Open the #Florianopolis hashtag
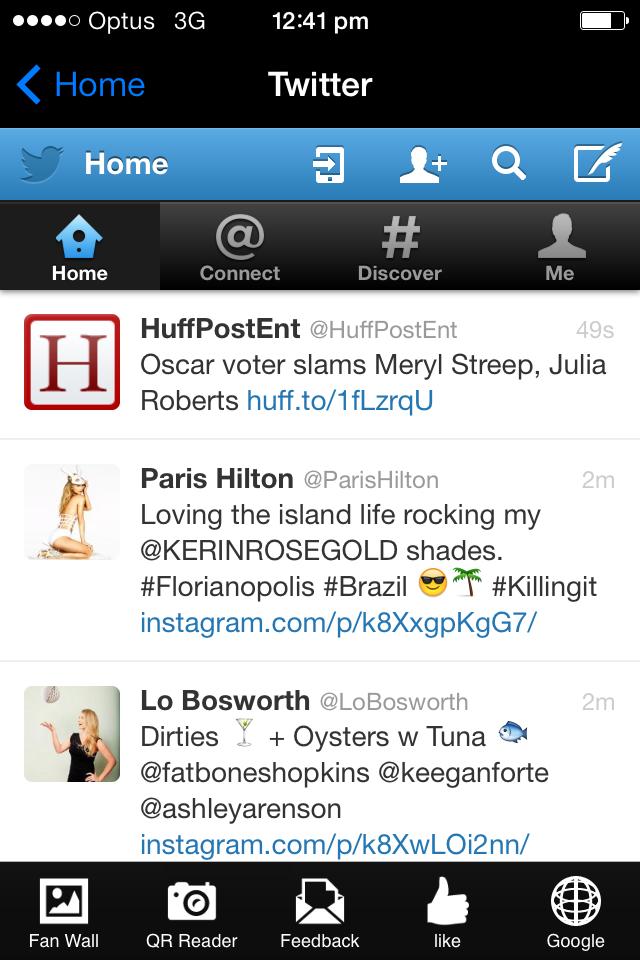Image resolution: width=640 pixels, height=960 pixels. click(x=228, y=586)
